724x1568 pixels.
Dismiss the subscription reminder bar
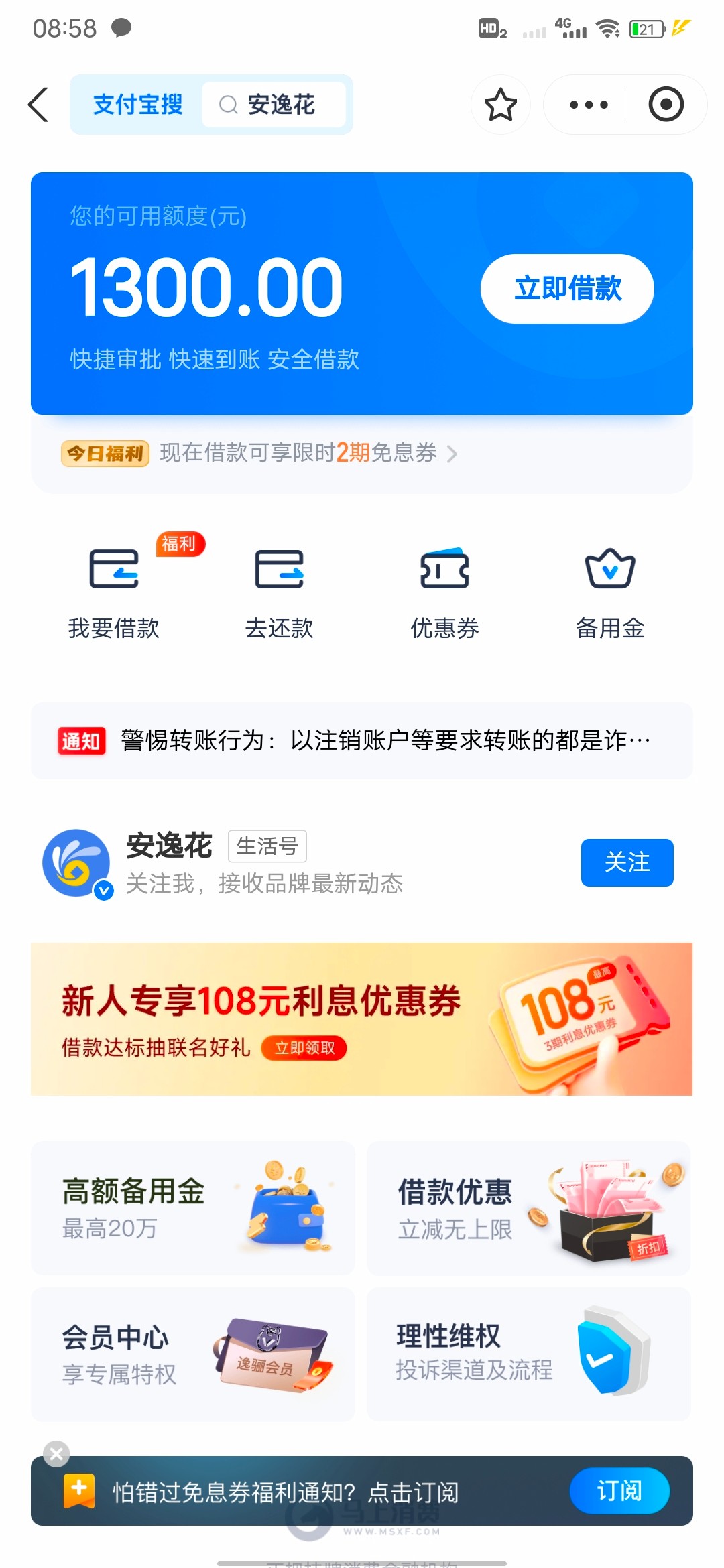(x=56, y=1453)
